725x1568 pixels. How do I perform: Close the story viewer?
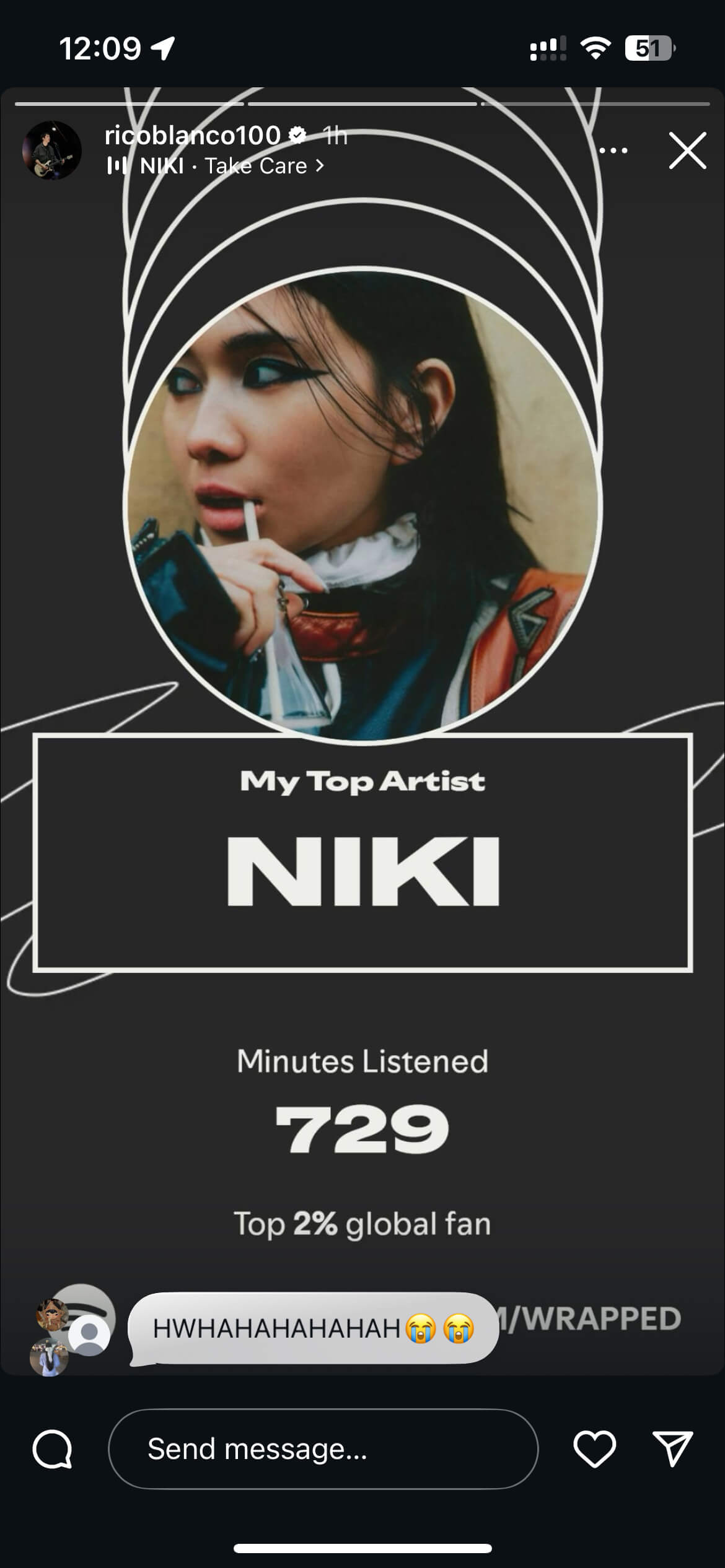pos(687,150)
